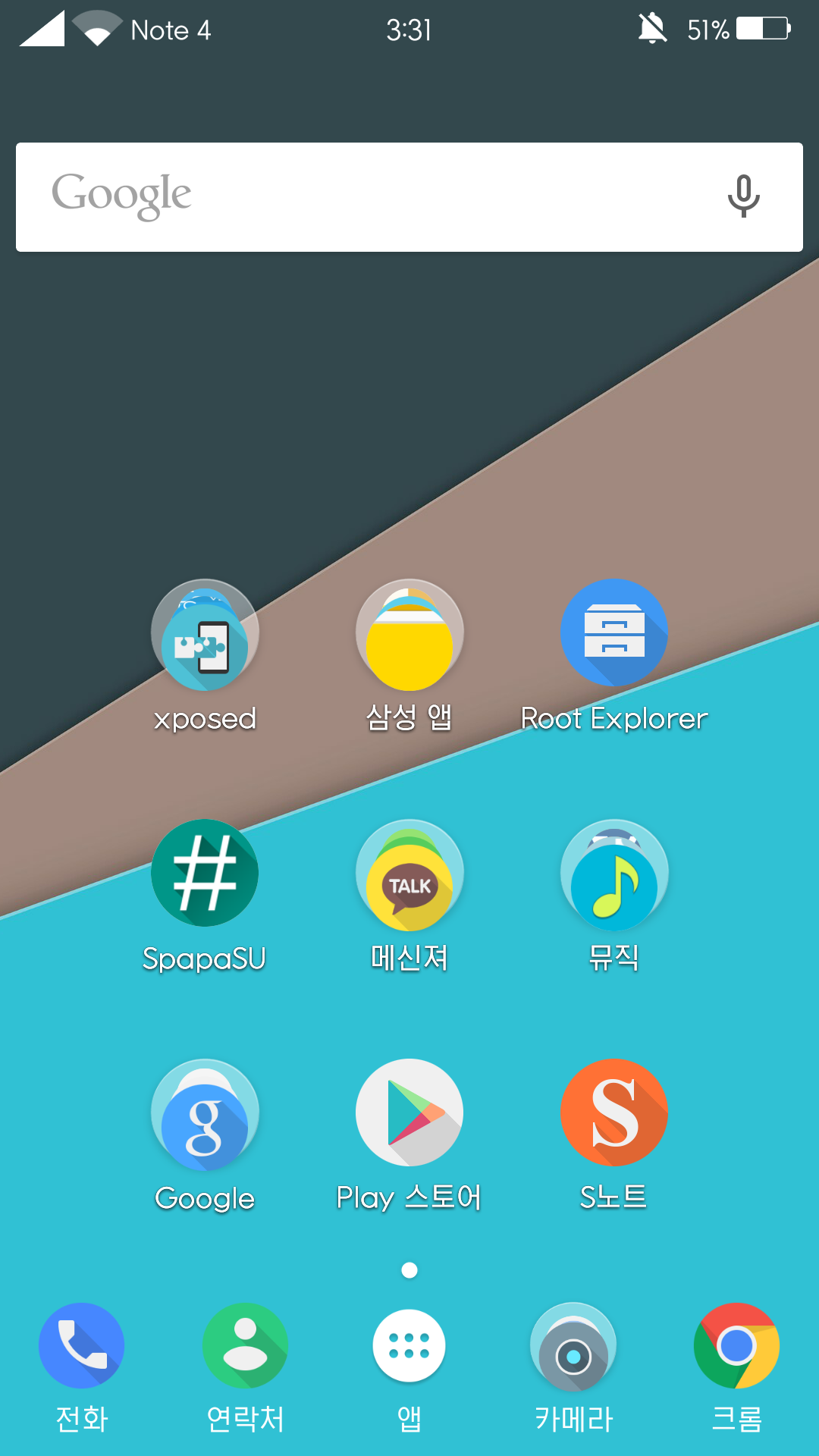Open the Google apps folder
Viewport: 819px width, 1456px height.
[x=205, y=1114]
